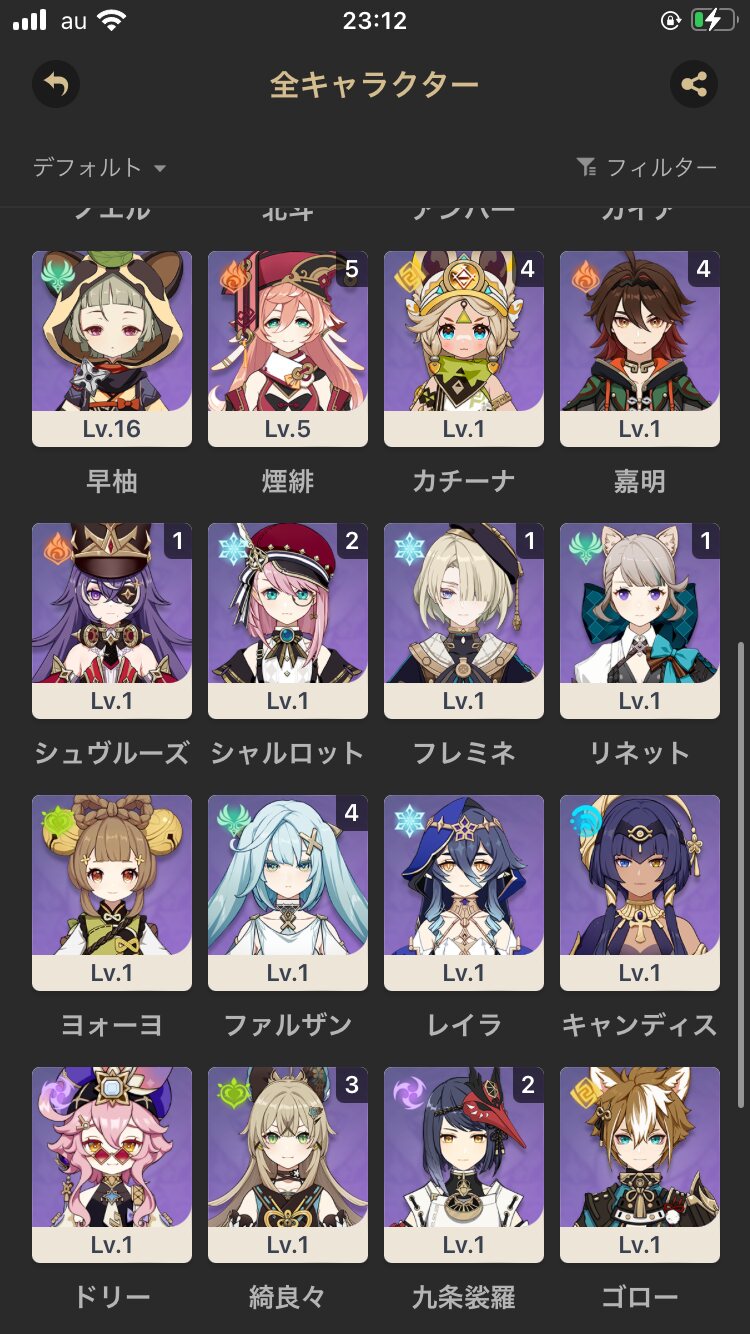The height and width of the screenshot is (1334, 750).
Task: Open レイラ character card
Action: 464,892
